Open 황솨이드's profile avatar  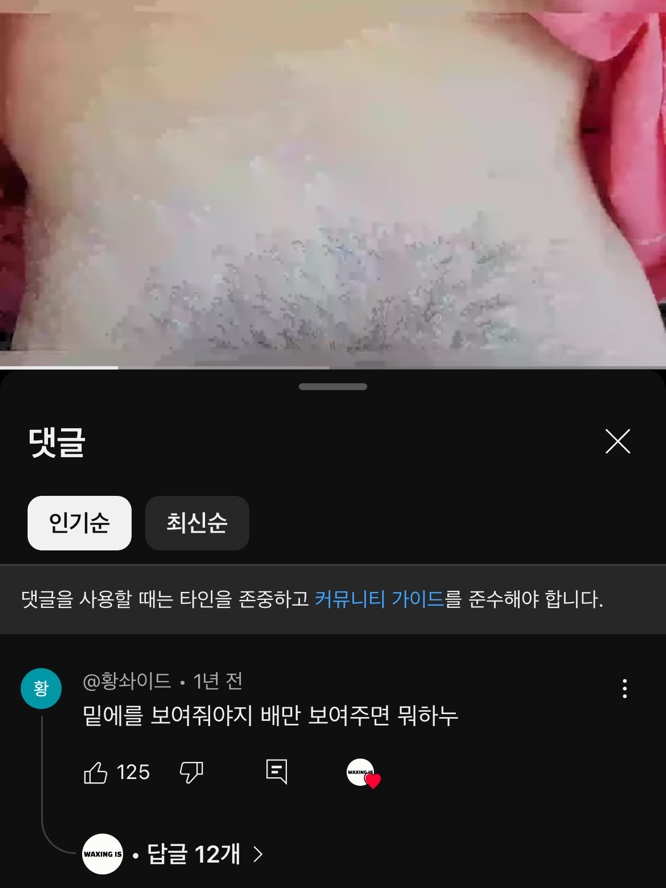[41, 689]
